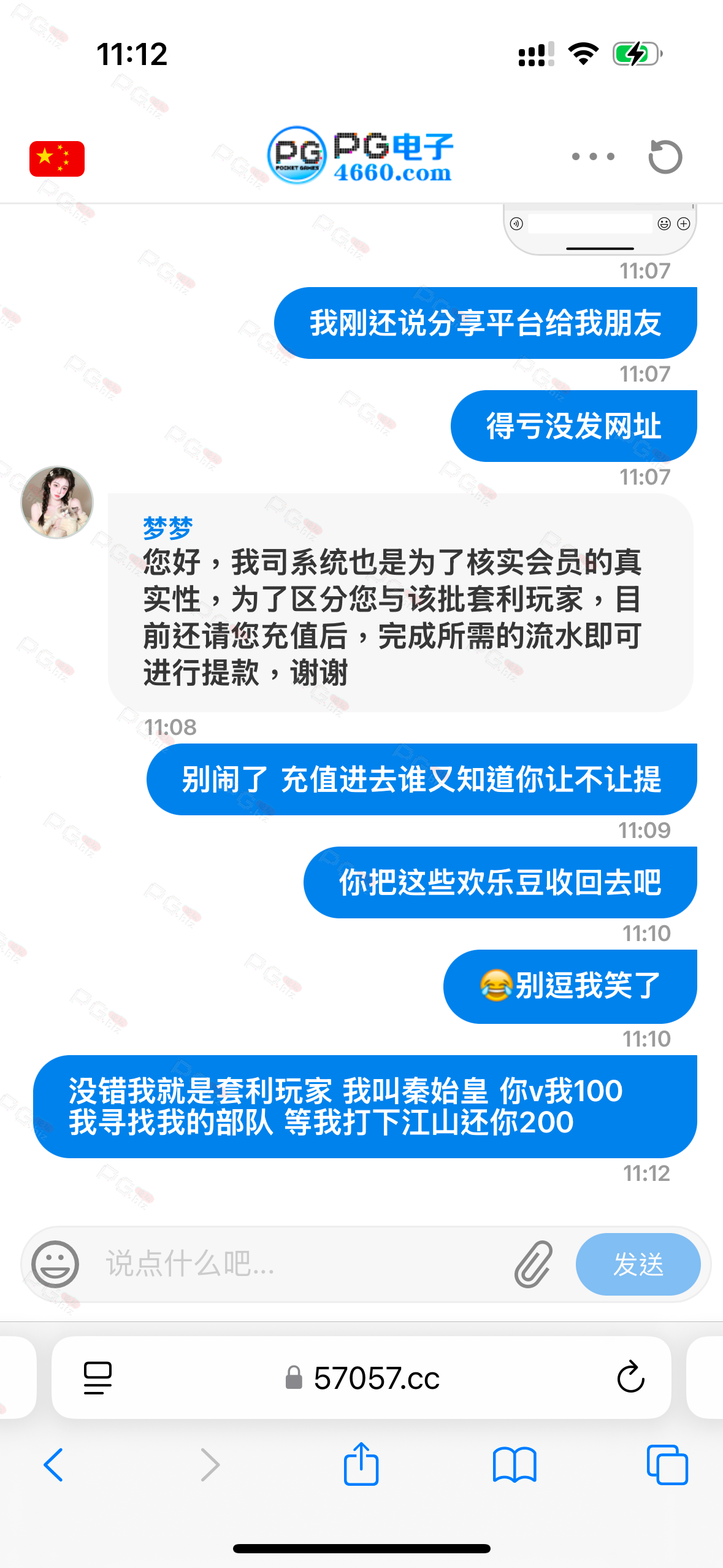
Task: Tap the 57057.cc address bar
Action: point(362,1378)
